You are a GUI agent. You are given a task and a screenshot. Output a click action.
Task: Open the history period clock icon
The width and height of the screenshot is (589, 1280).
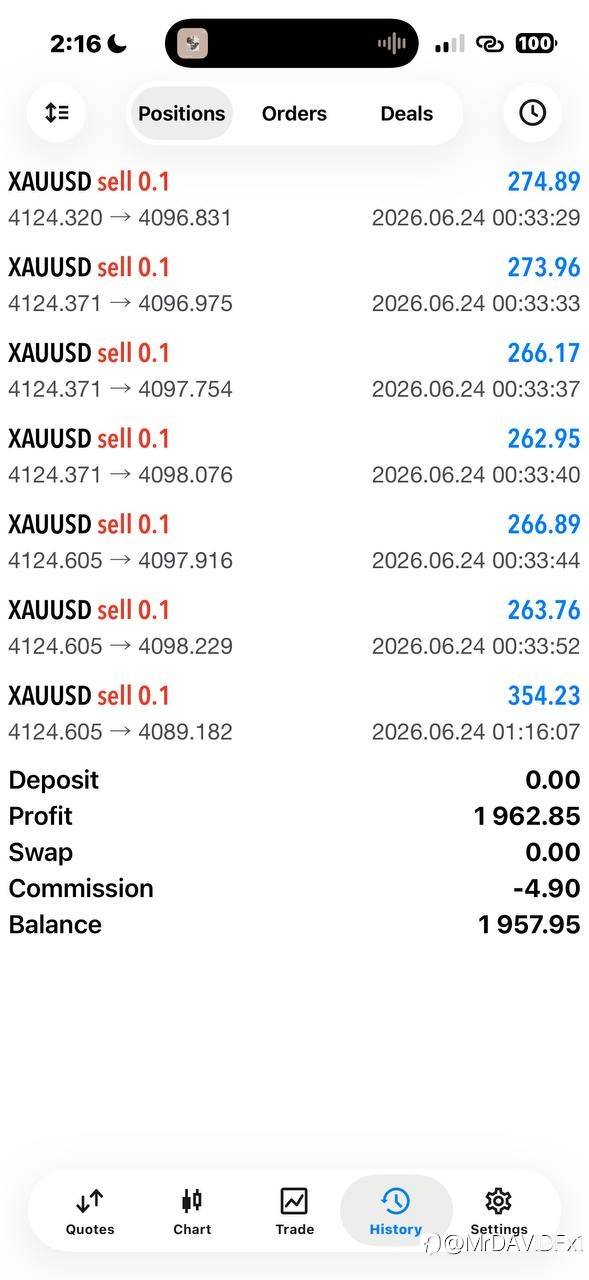point(532,113)
